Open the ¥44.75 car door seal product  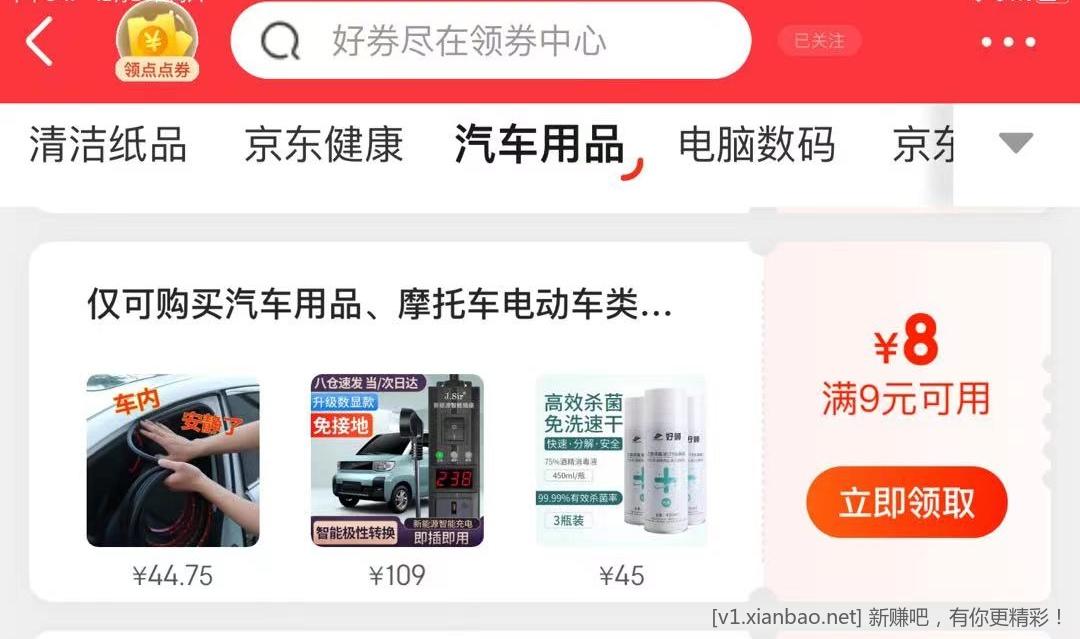tap(173, 461)
